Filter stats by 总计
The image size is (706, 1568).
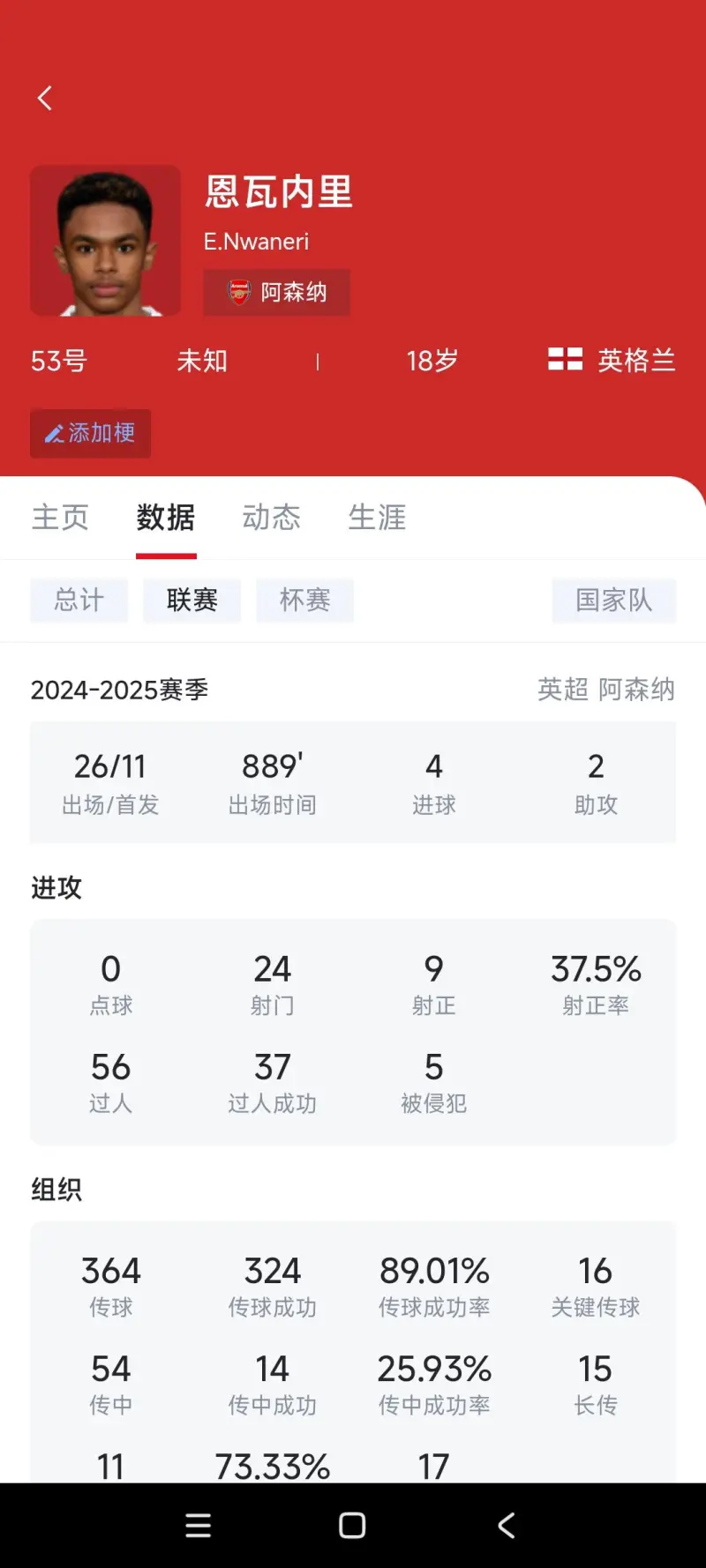coord(79,601)
